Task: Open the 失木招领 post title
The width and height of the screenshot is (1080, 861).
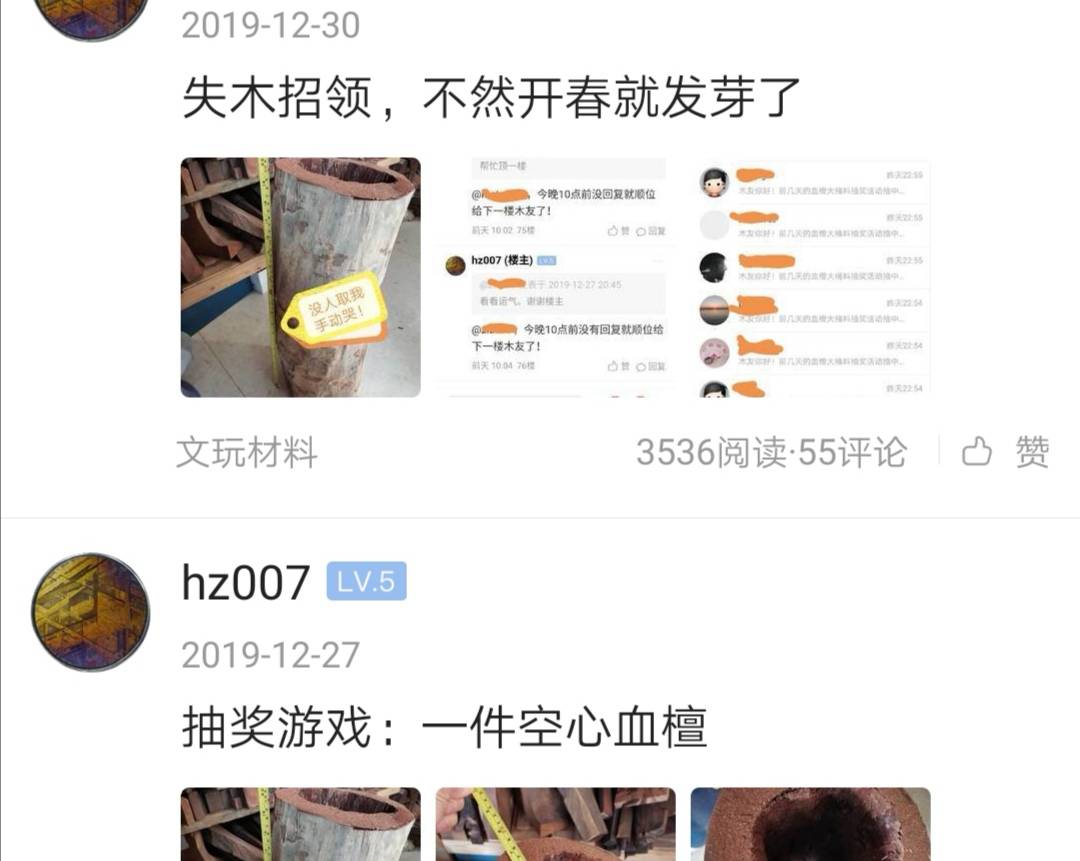Action: click(x=492, y=98)
